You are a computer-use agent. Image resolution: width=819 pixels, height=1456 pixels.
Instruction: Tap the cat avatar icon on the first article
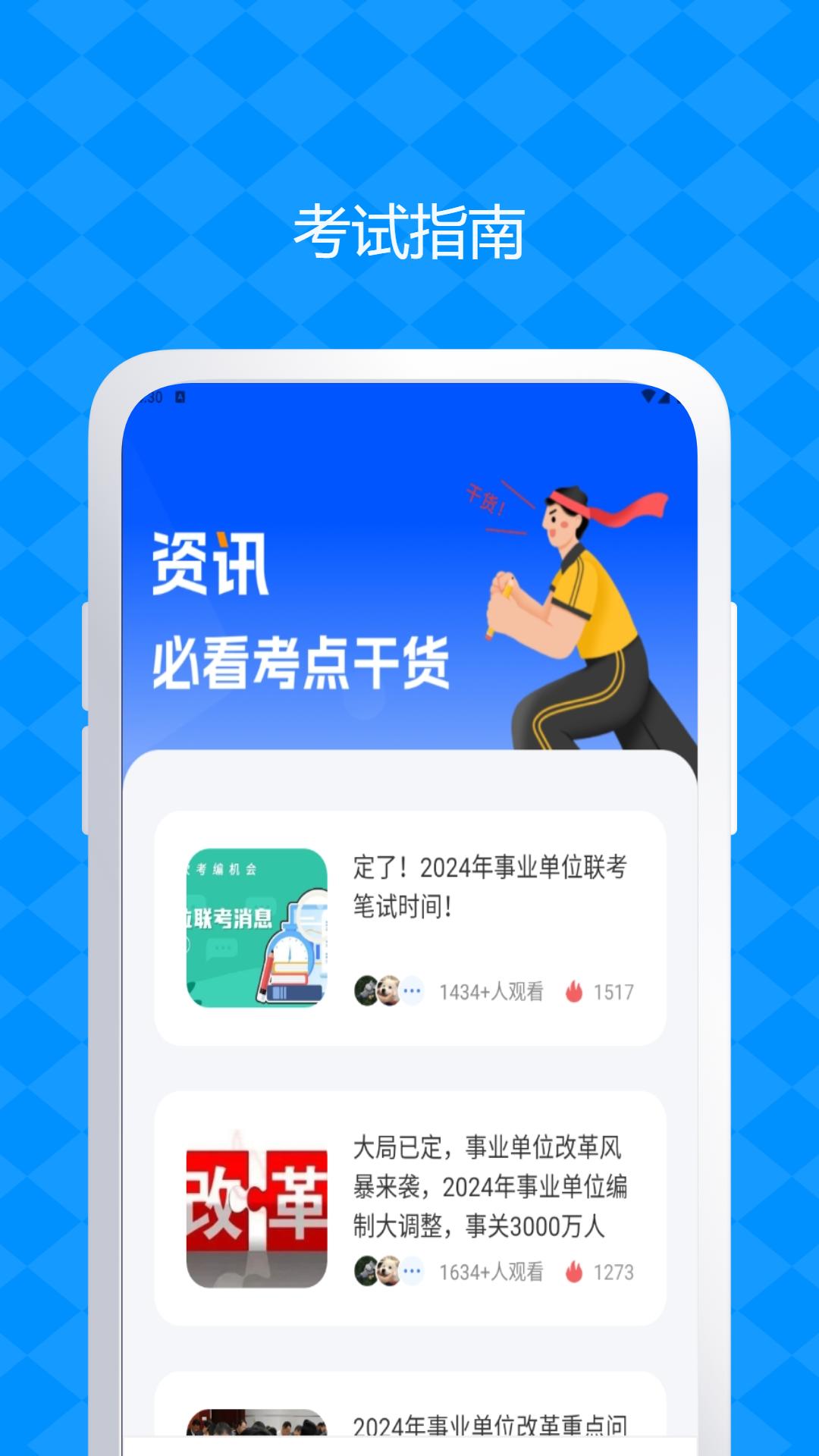pyautogui.click(x=364, y=989)
